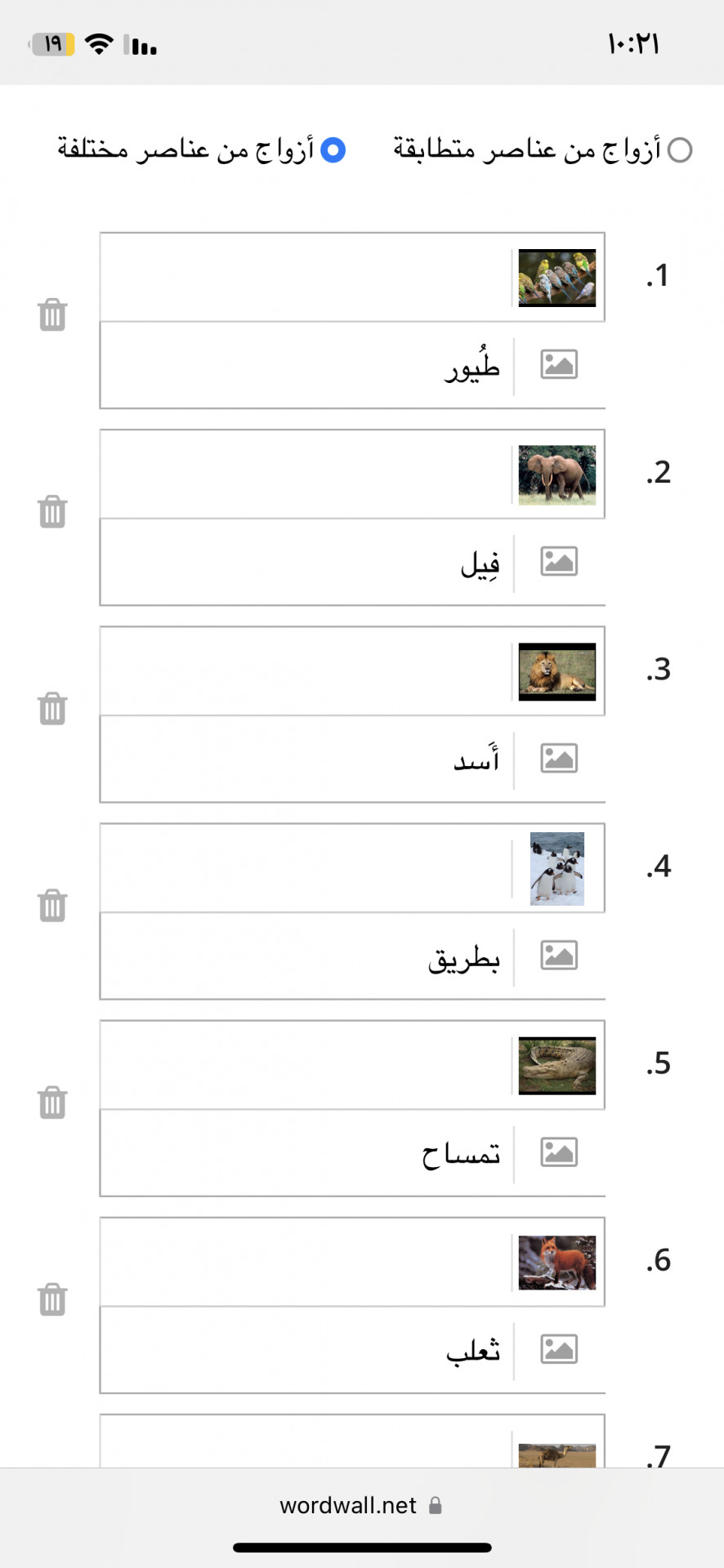Image resolution: width=724 pixels, height=1568 pixels.
Task: Add an image next to the word بطريق
Action: pos(559,955)
